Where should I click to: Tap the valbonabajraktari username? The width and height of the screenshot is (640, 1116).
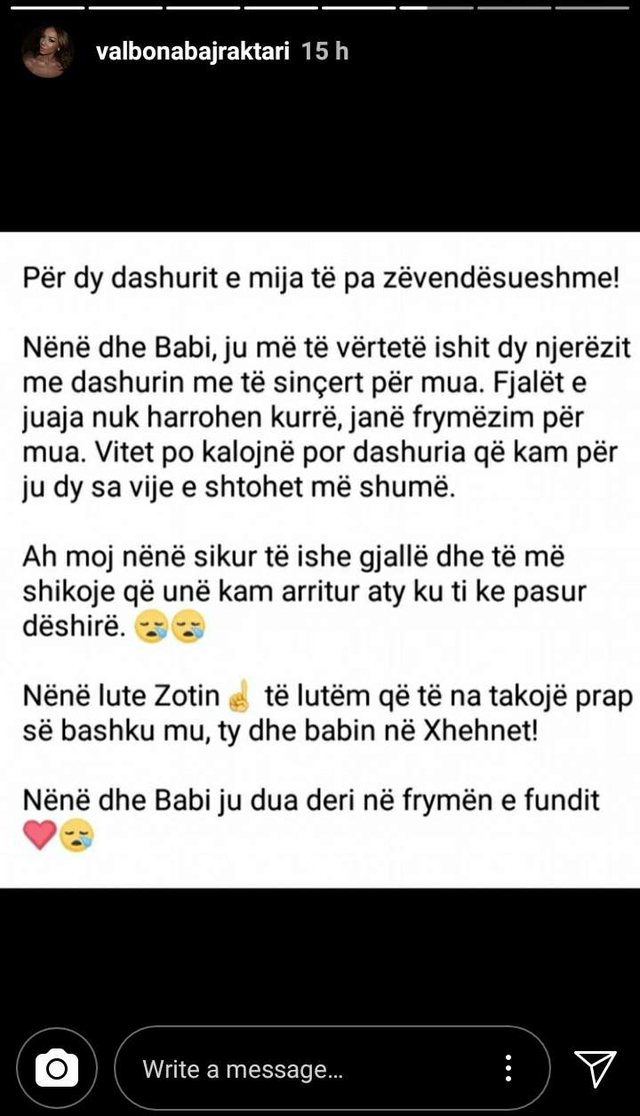[193, 52]
